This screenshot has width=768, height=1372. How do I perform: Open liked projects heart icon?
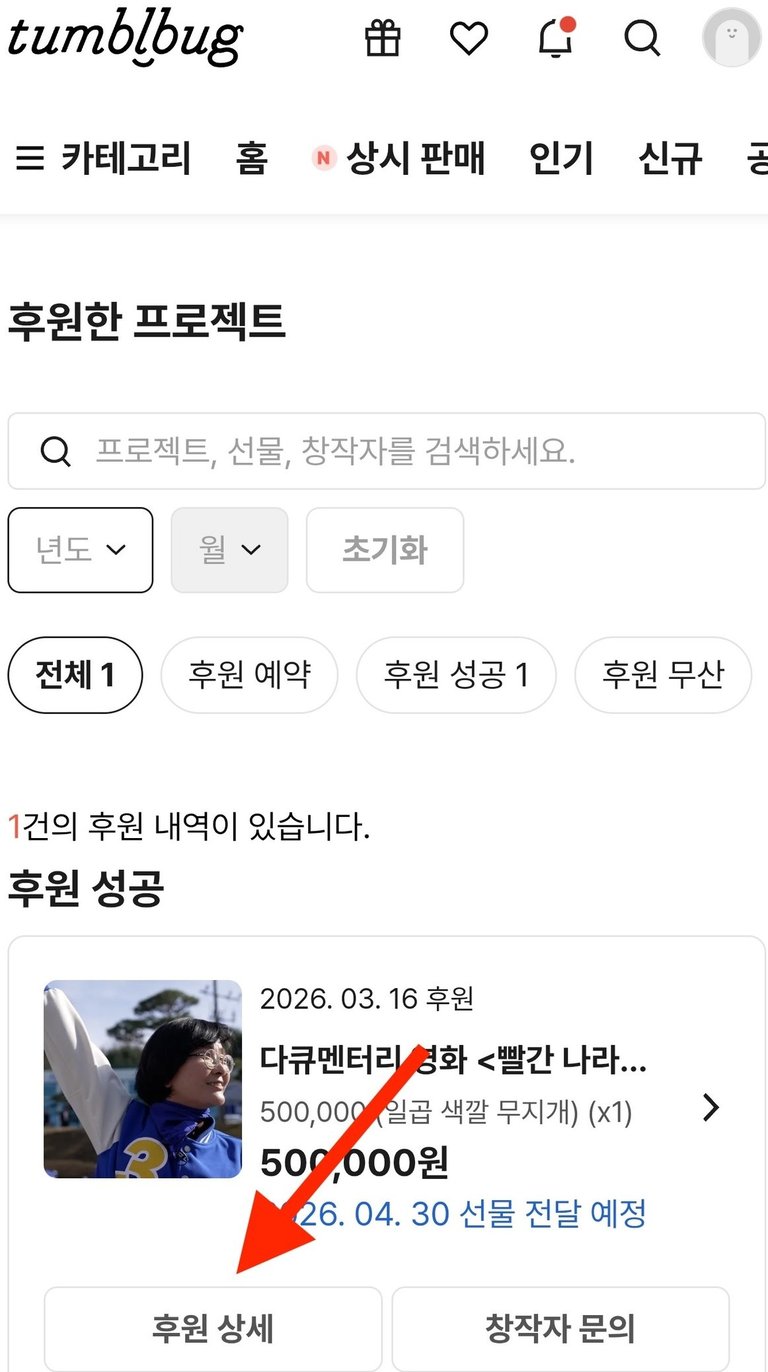(468, 39)
